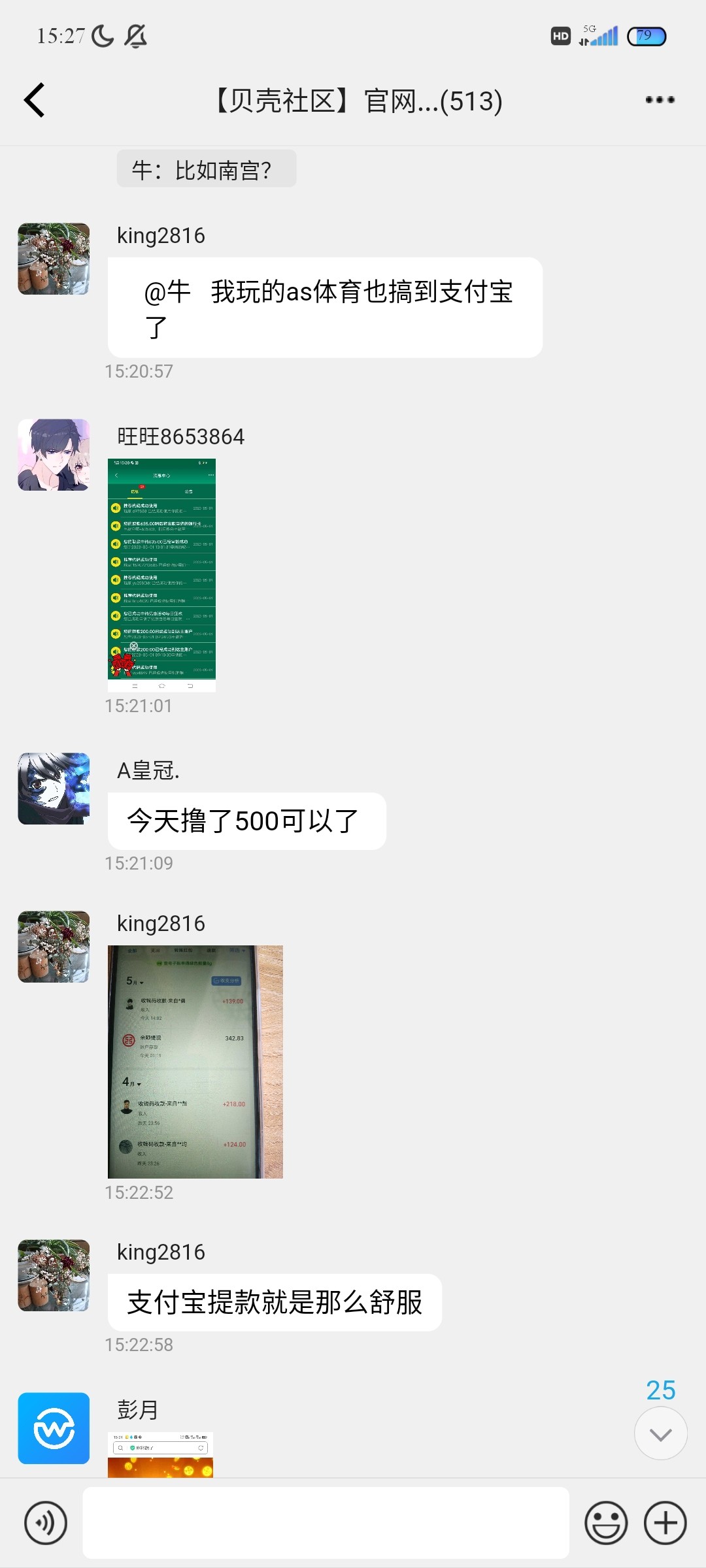Screen dimensions: 706x1568
Task: Switch to voice message input
Action: [x=46, y=1522]
